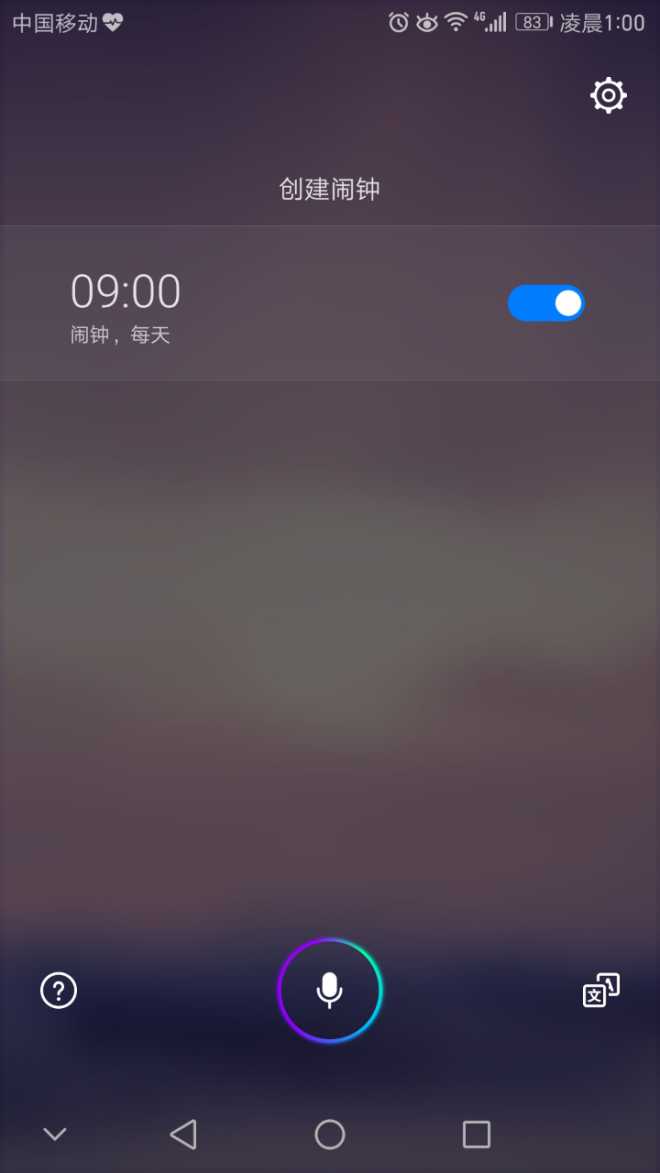Return to the home screen
Image resolution: width=660 pixels, height=1173 pixels.
pyautogui.click(x=330, y=1134)
